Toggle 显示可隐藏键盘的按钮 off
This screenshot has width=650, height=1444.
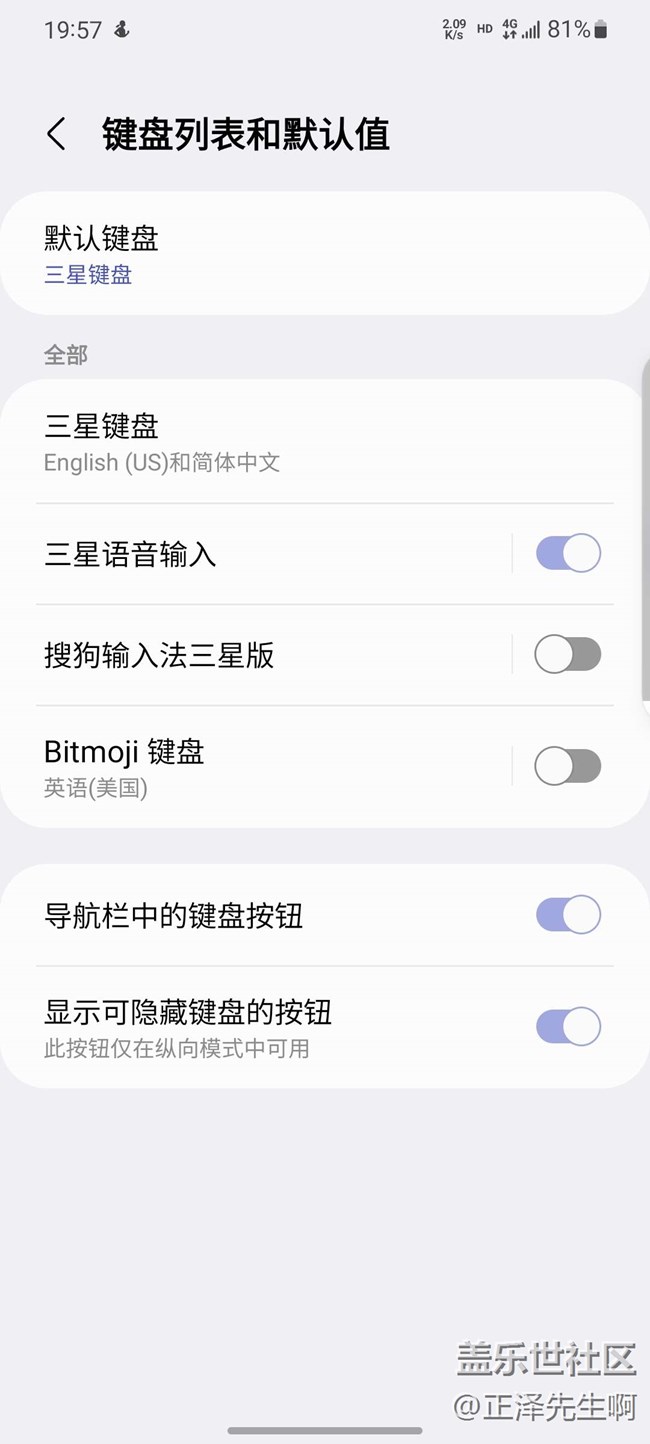coord(568,1026)
